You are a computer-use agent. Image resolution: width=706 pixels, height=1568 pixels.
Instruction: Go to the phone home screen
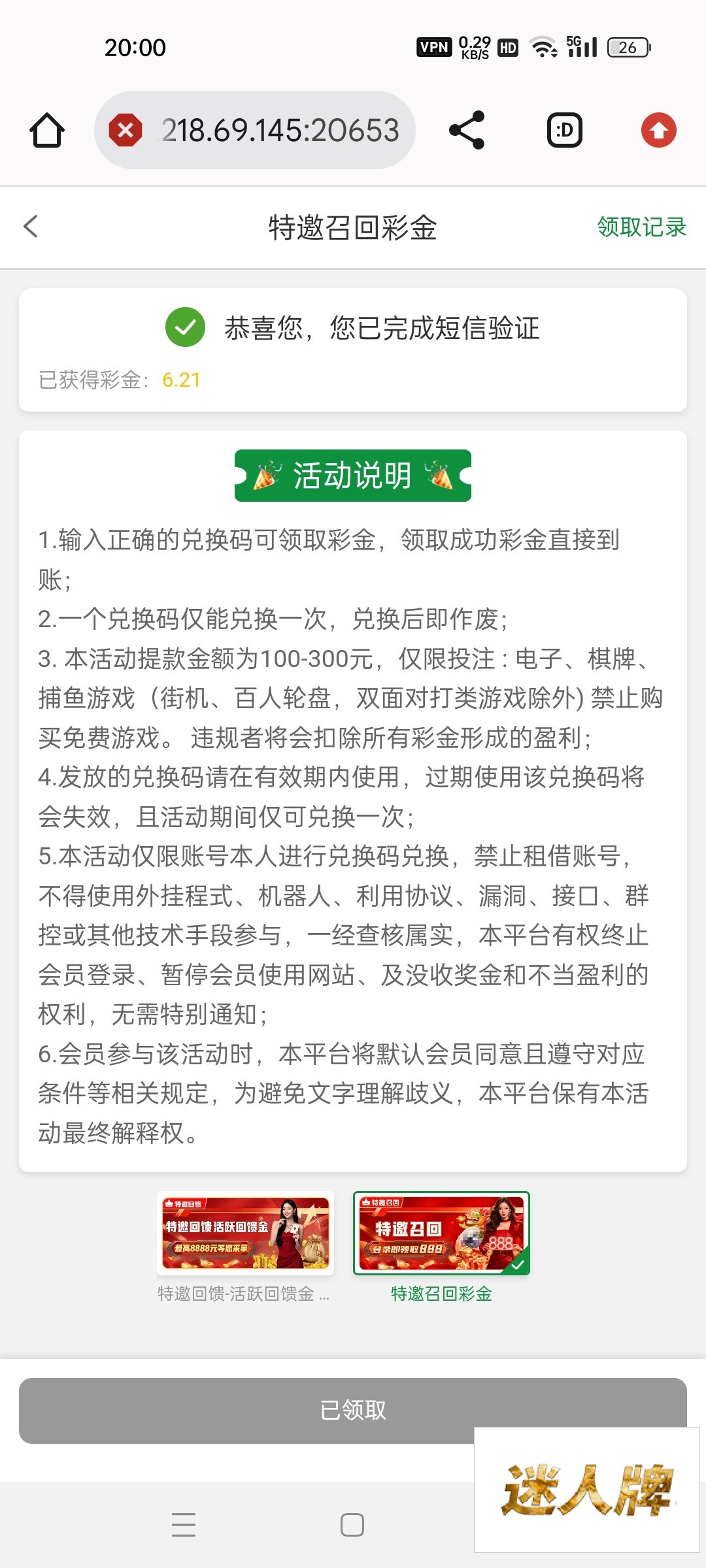click(352, 1525)
